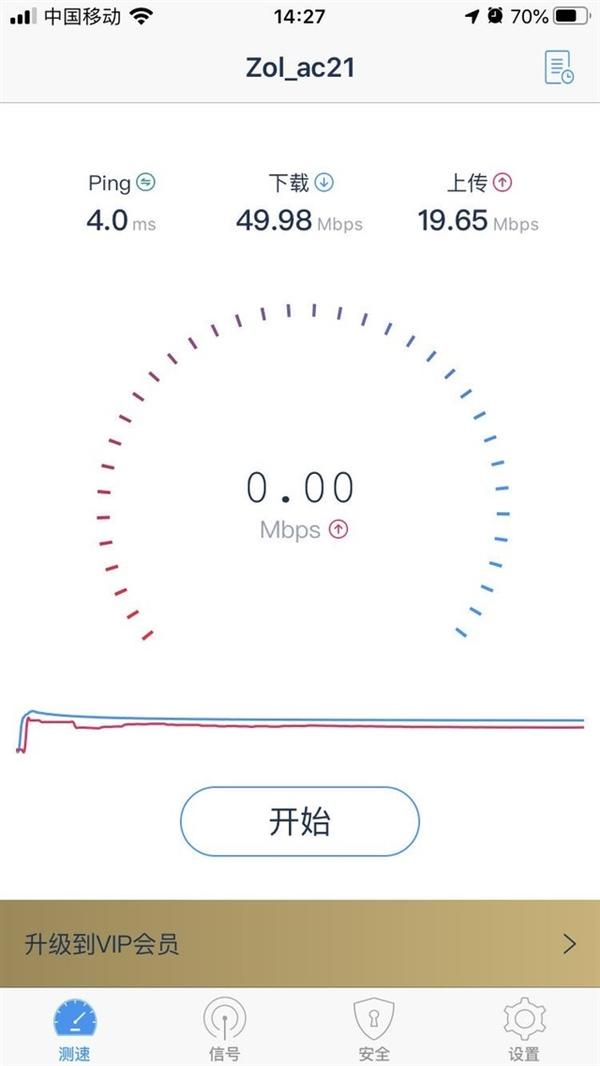Image resolution: width=600 pixels, height=1066 pixels.
Task: Tap the 开始 button to start test
Action: (300, 821)
